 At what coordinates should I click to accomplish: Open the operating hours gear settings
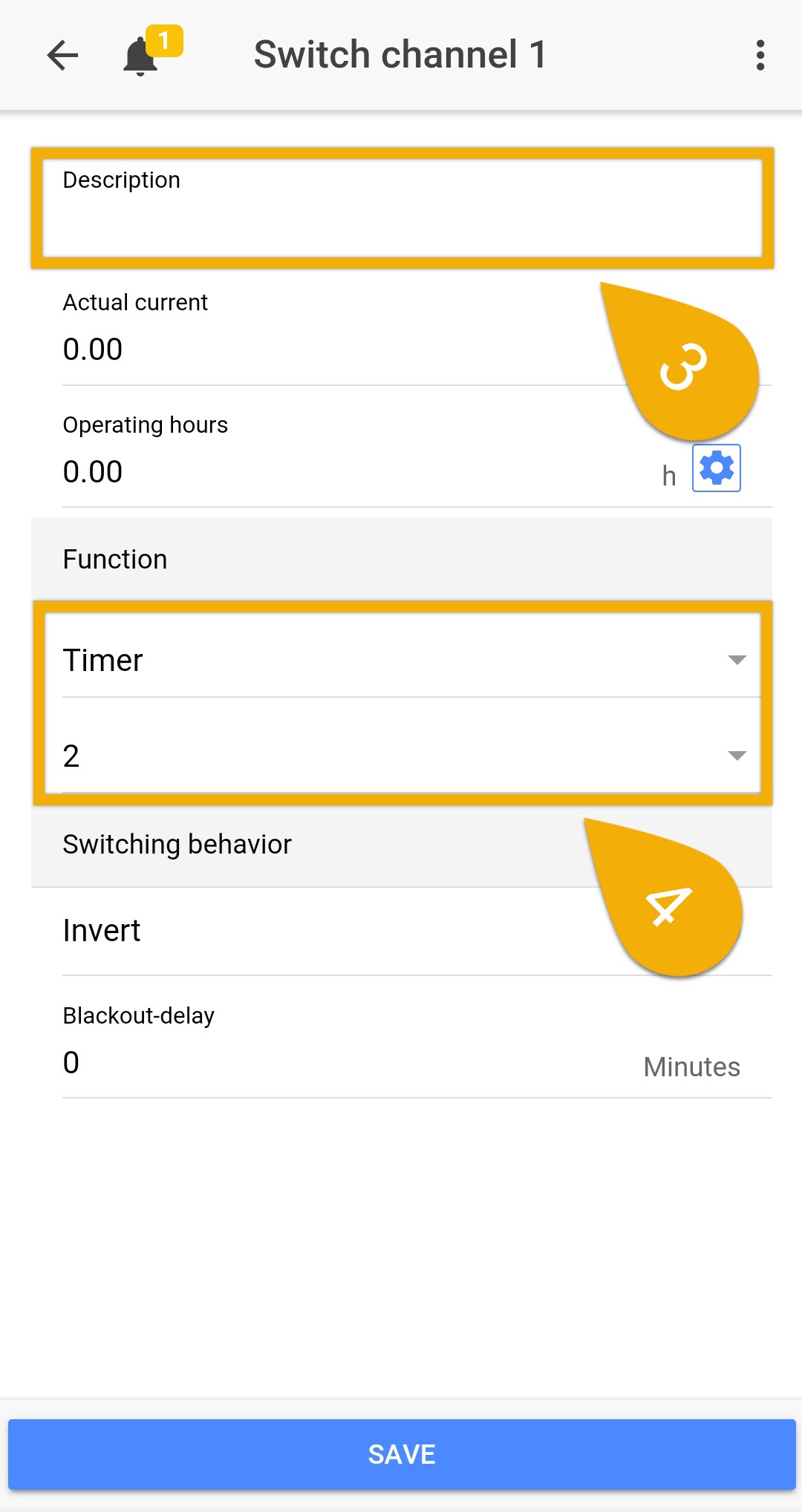point(717,468)
